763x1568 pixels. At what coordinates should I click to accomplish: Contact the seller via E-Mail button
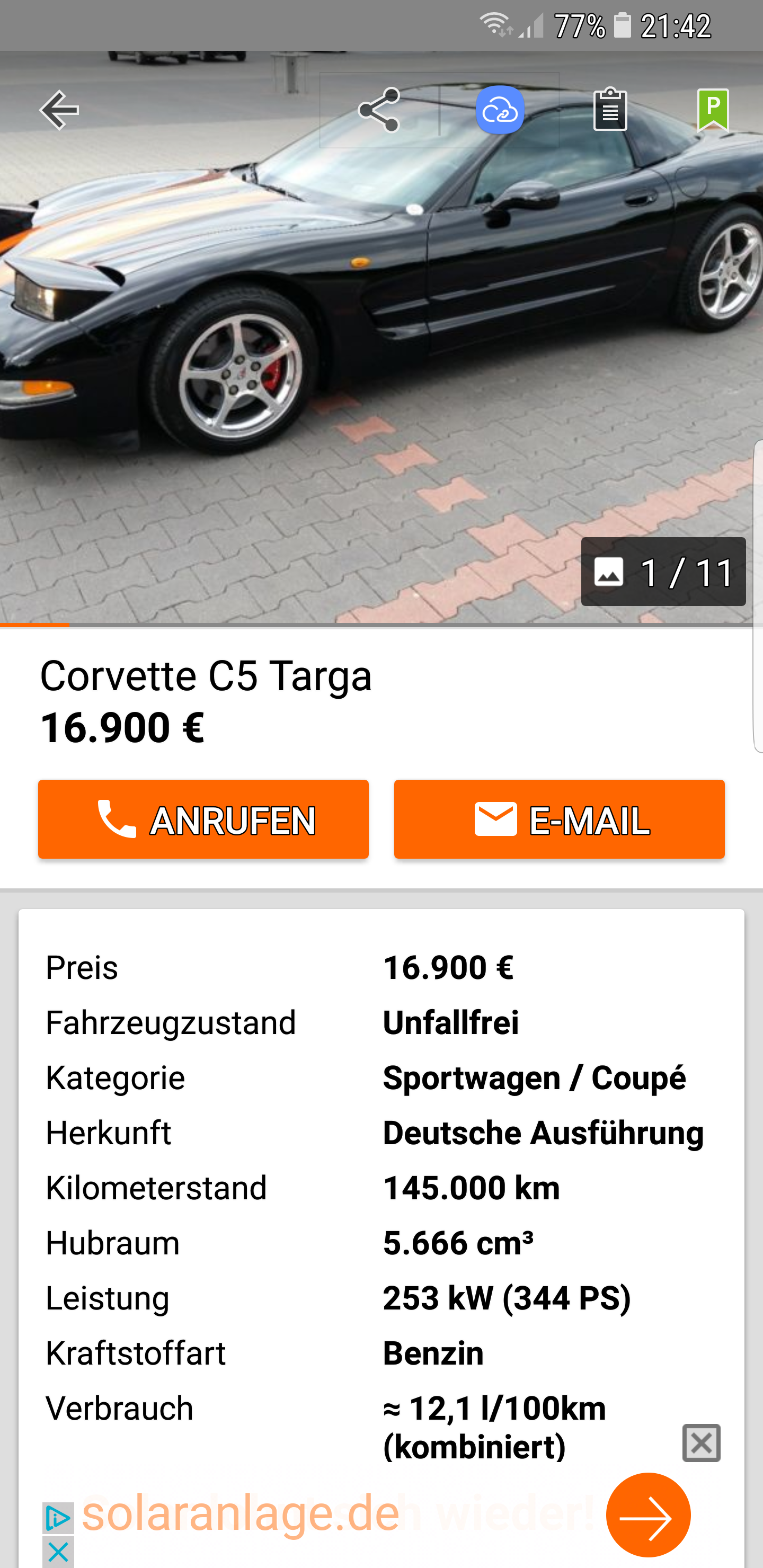click(559, 818)
